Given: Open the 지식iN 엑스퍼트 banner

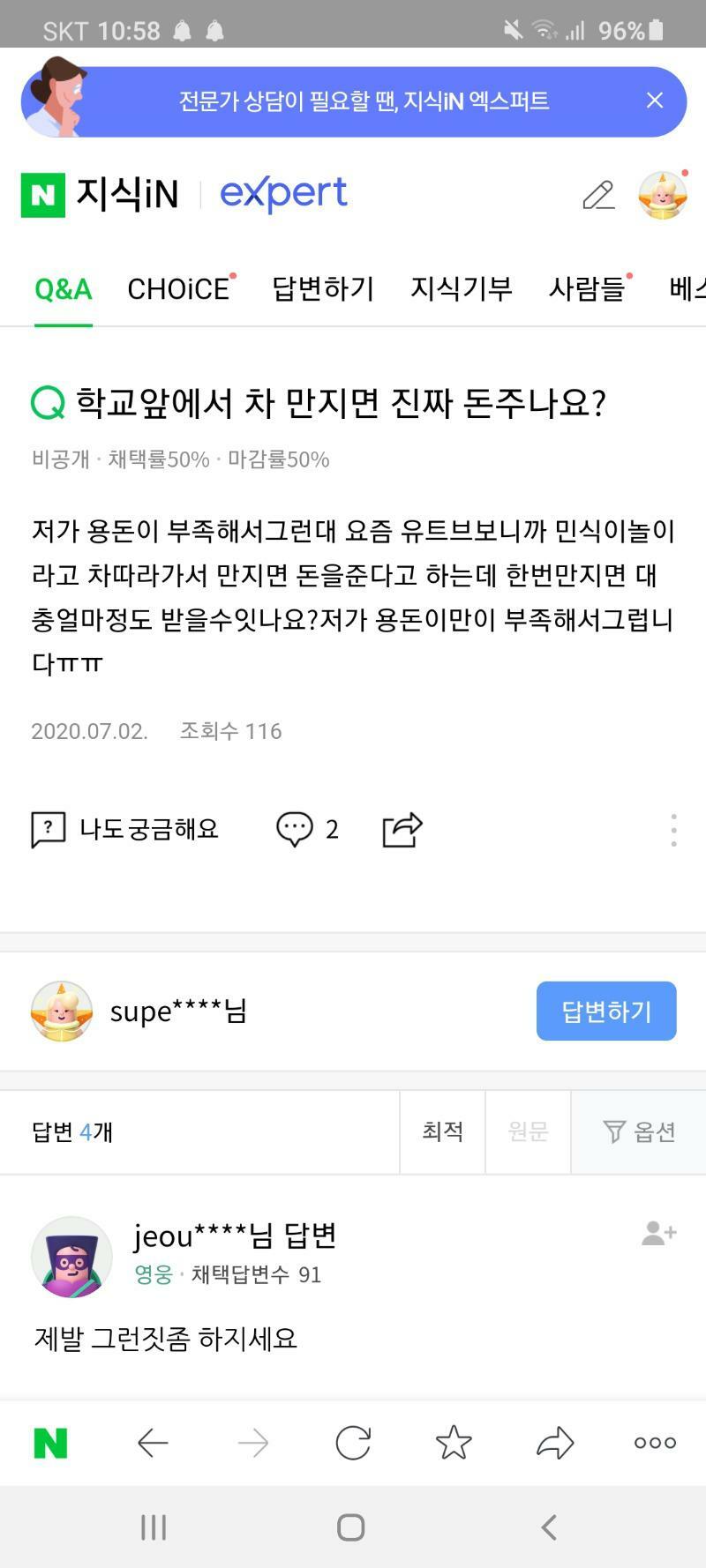Looking at the screenshot, I should tap(362, 101).
